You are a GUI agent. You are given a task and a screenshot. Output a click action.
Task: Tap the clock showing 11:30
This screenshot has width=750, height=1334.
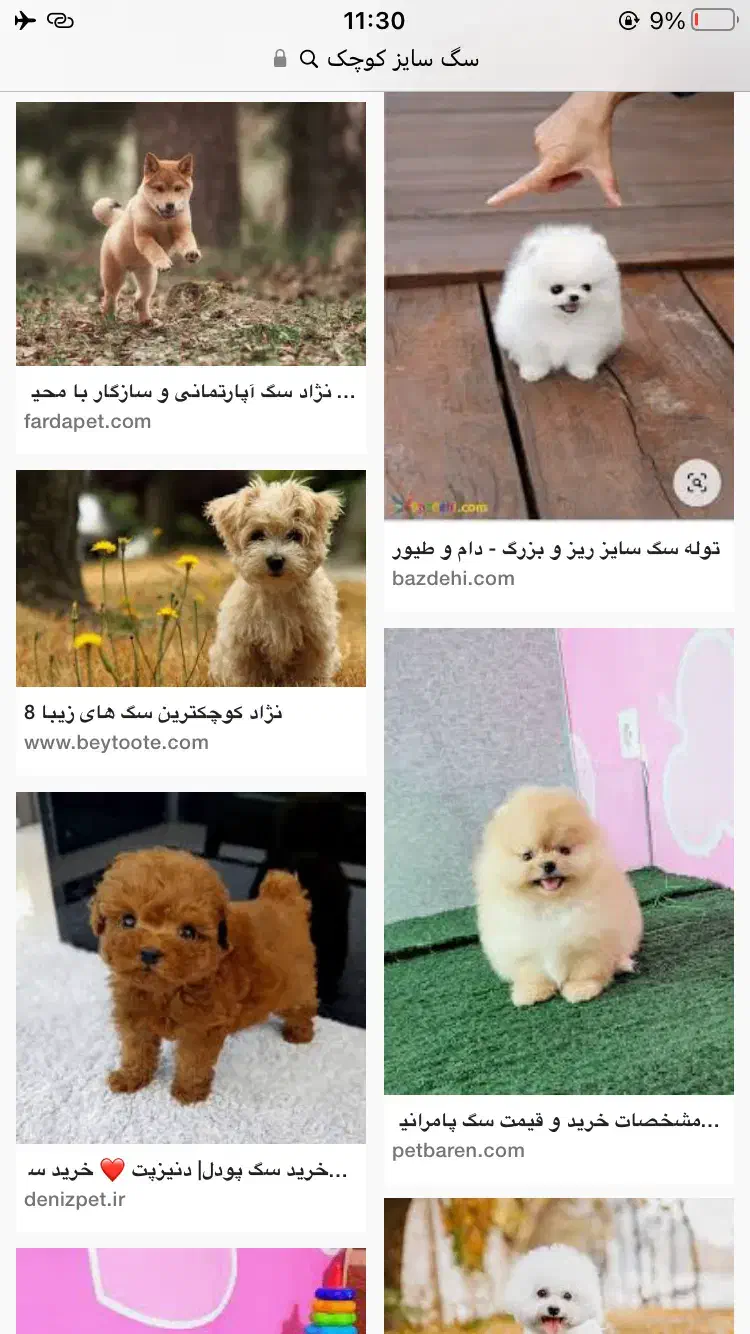(375, 19)
